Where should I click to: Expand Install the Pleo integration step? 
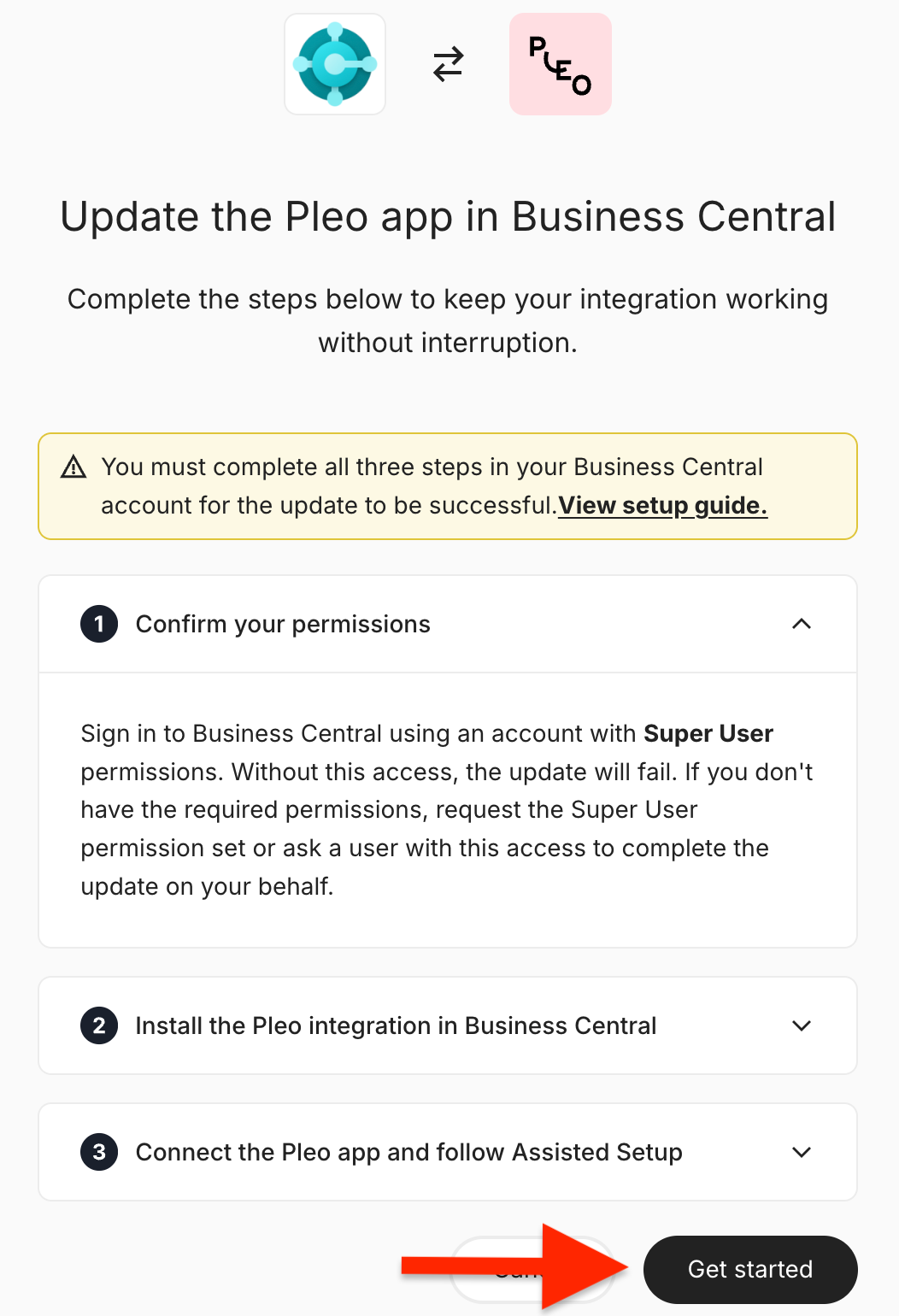coord(801,1025)
